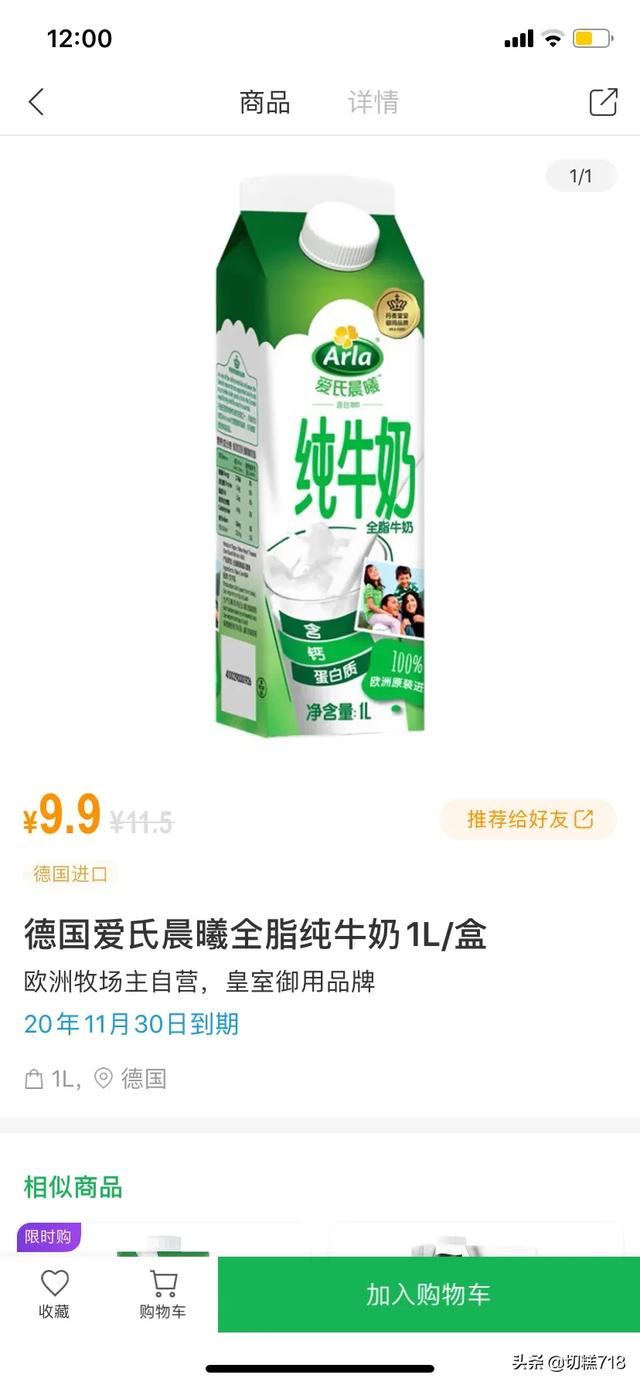Image resolution: width=640 pixels, height=1385 pixels.
Task: Save the item with 收藏
Action: 54,1294
